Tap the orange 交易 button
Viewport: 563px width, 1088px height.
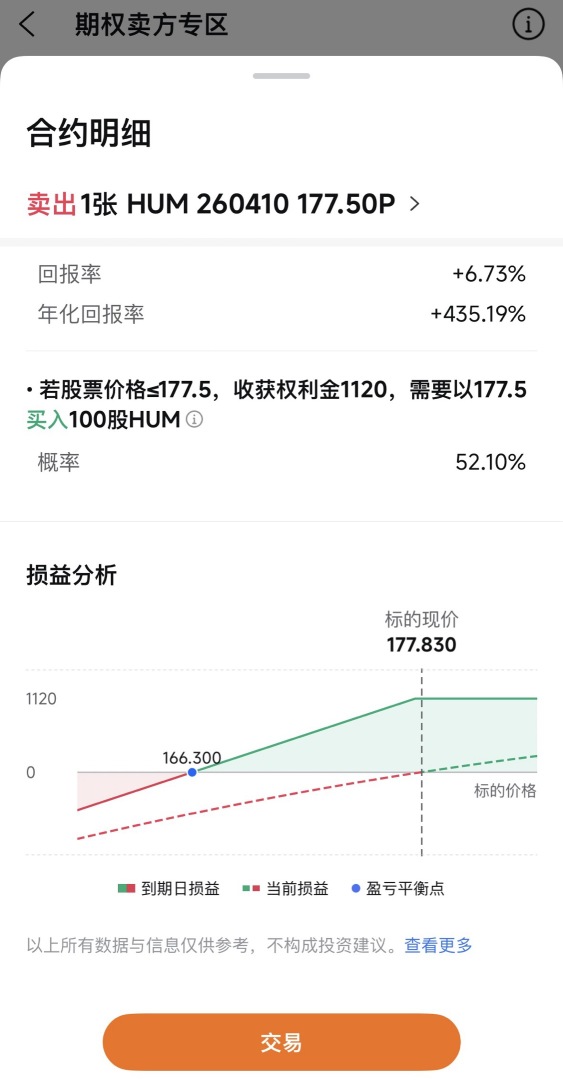(x=281, y=1042)
